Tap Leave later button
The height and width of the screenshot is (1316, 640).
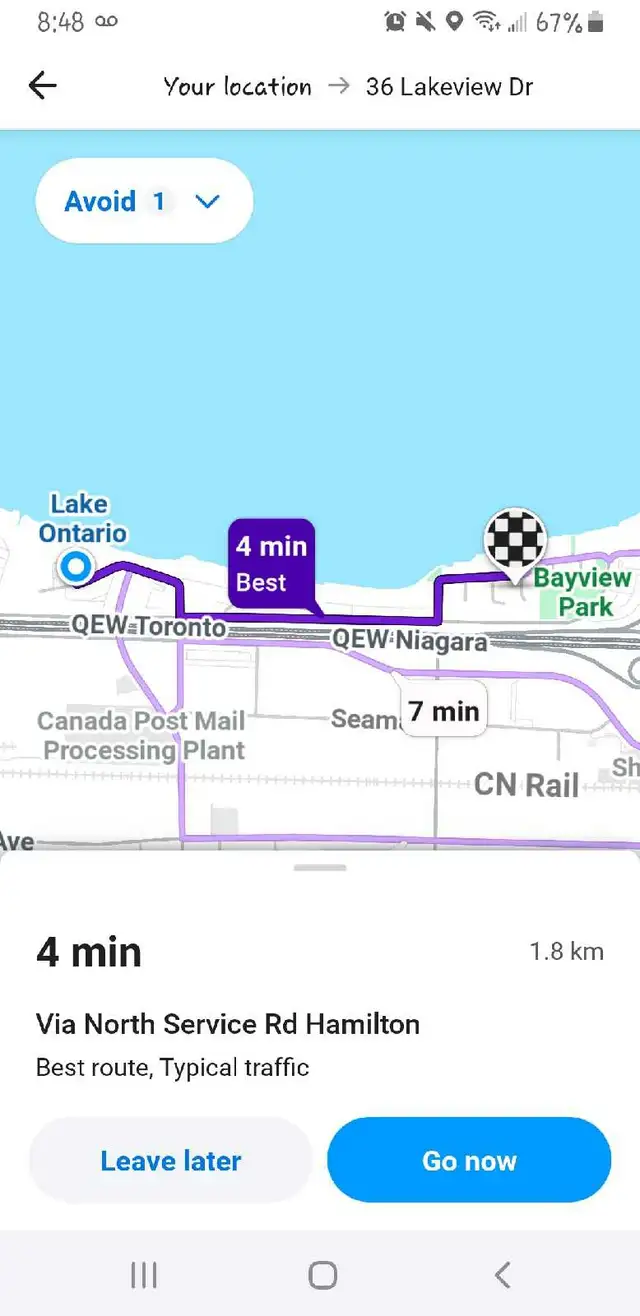(171, 1160)
